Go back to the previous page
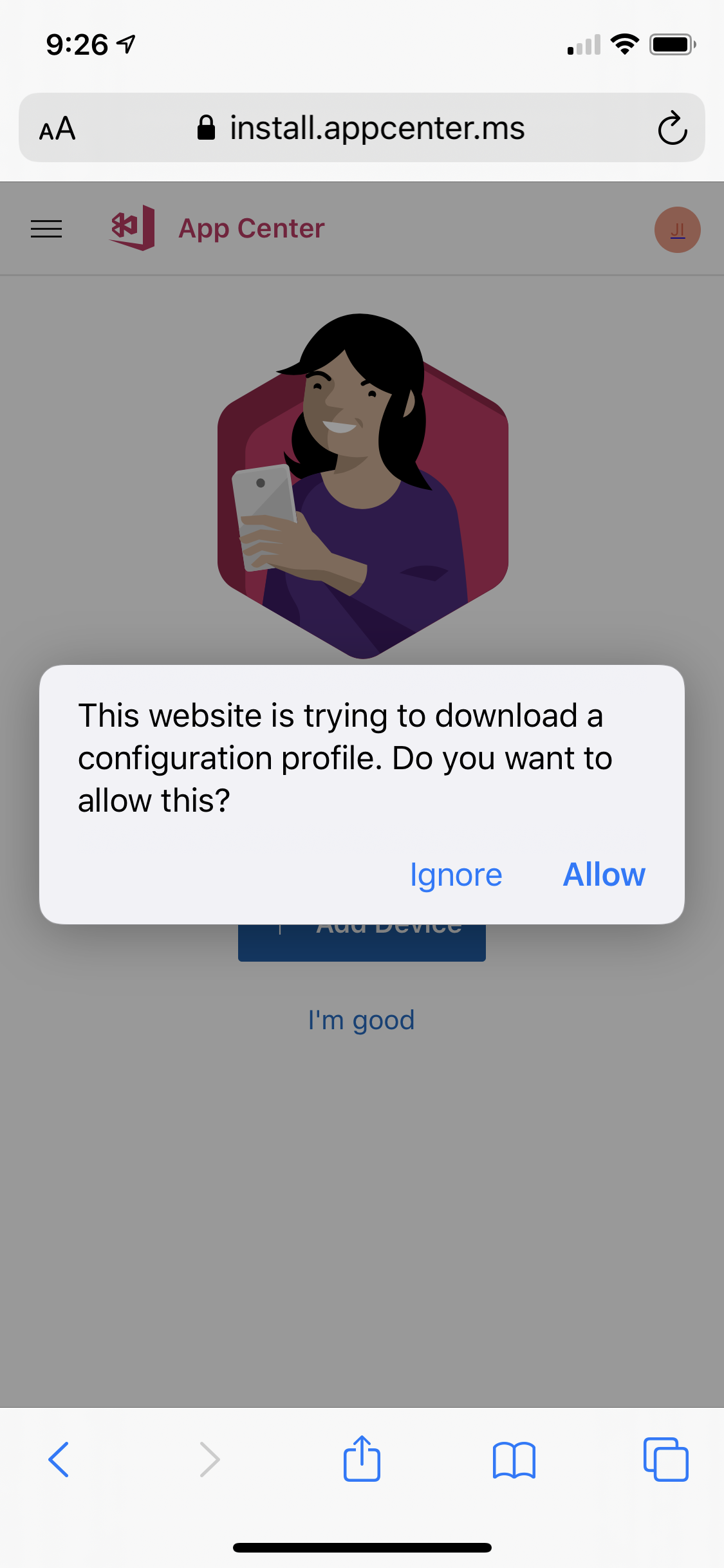This screenshot has height=1568, width=724. [59, 1459]
